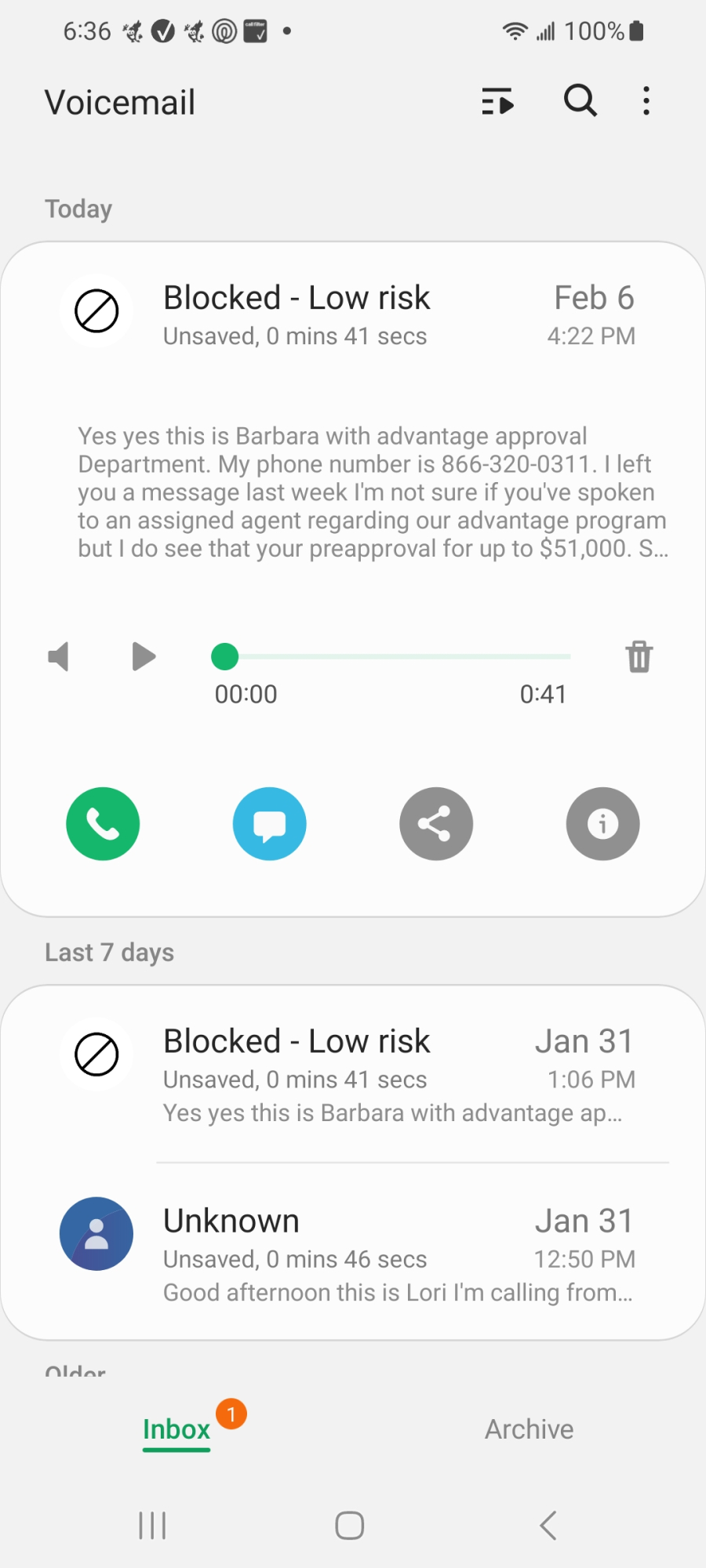The width and height of the screenshot is (706, 1568).
Task: Open the play-all queue icon
Action: pyautogui.click(x=497, y=101)
